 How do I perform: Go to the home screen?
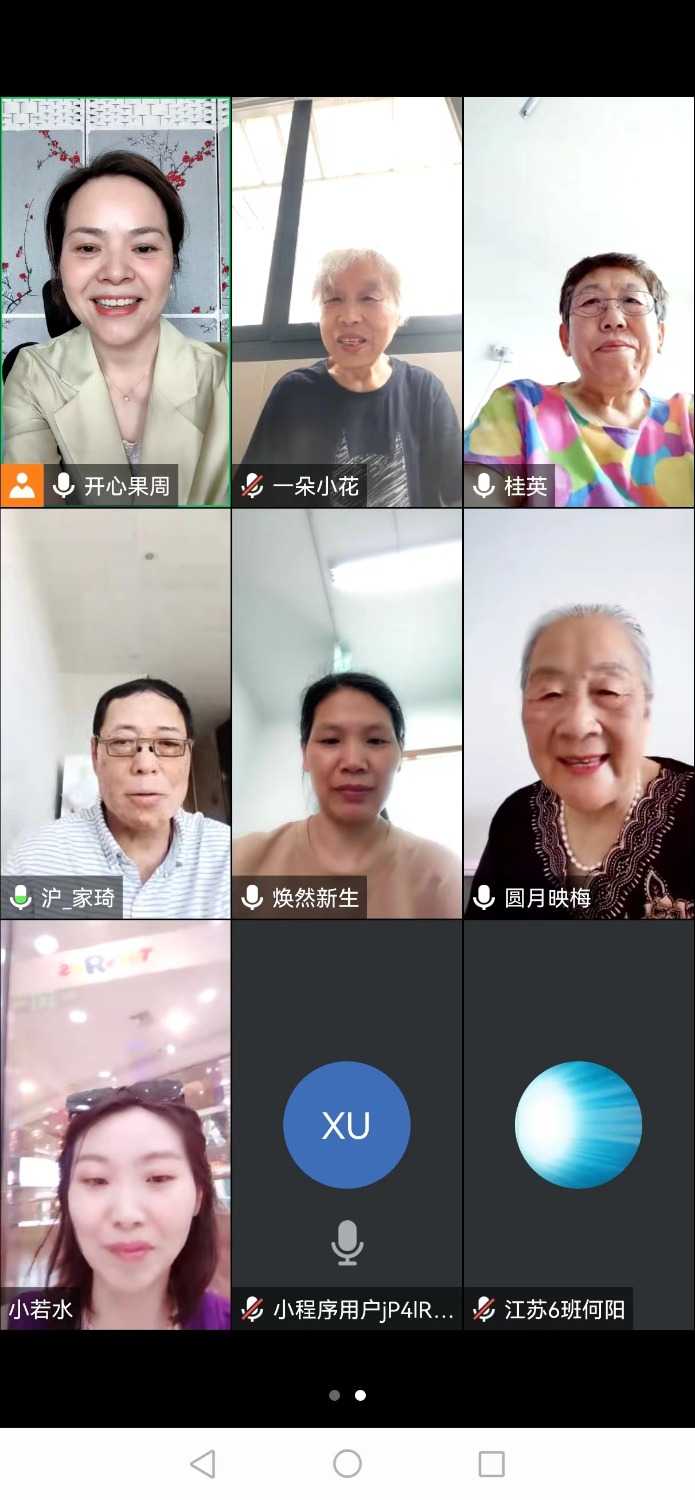click(347, 1464)
